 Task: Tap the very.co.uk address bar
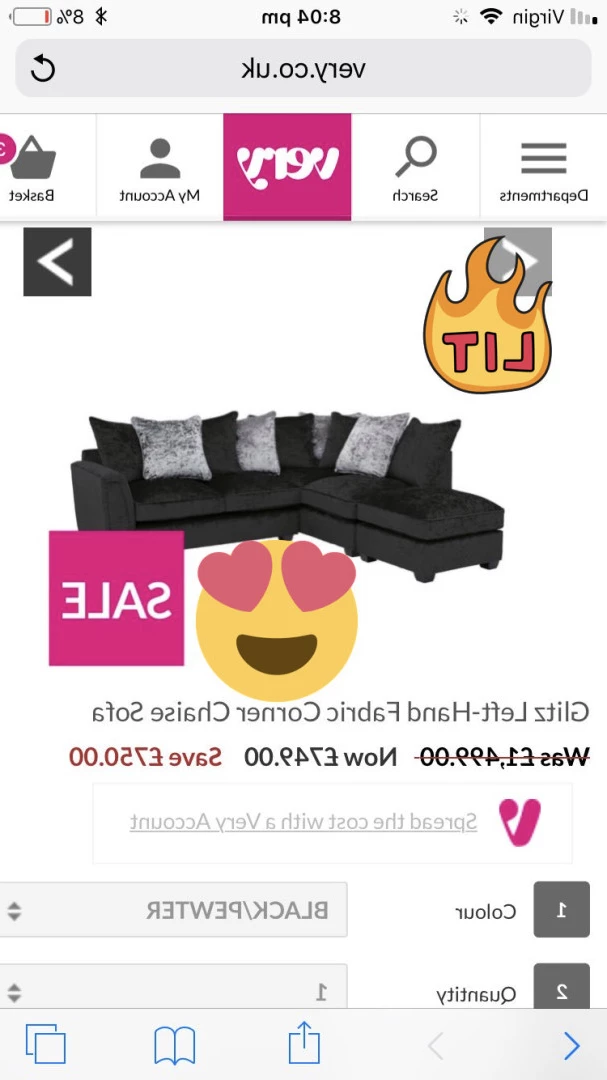[x=303, y=68]
